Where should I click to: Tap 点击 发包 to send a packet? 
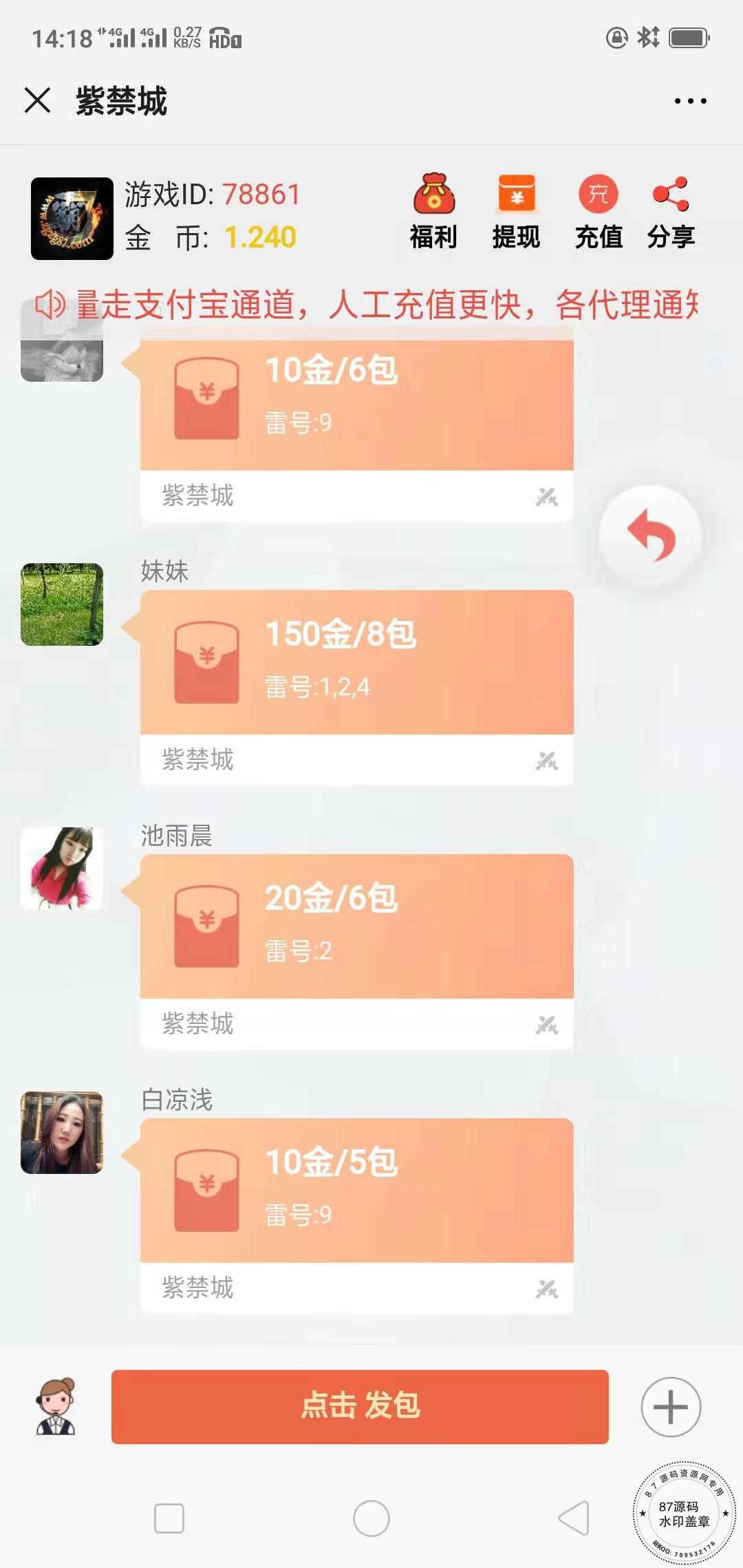[x=360, y=1406]
